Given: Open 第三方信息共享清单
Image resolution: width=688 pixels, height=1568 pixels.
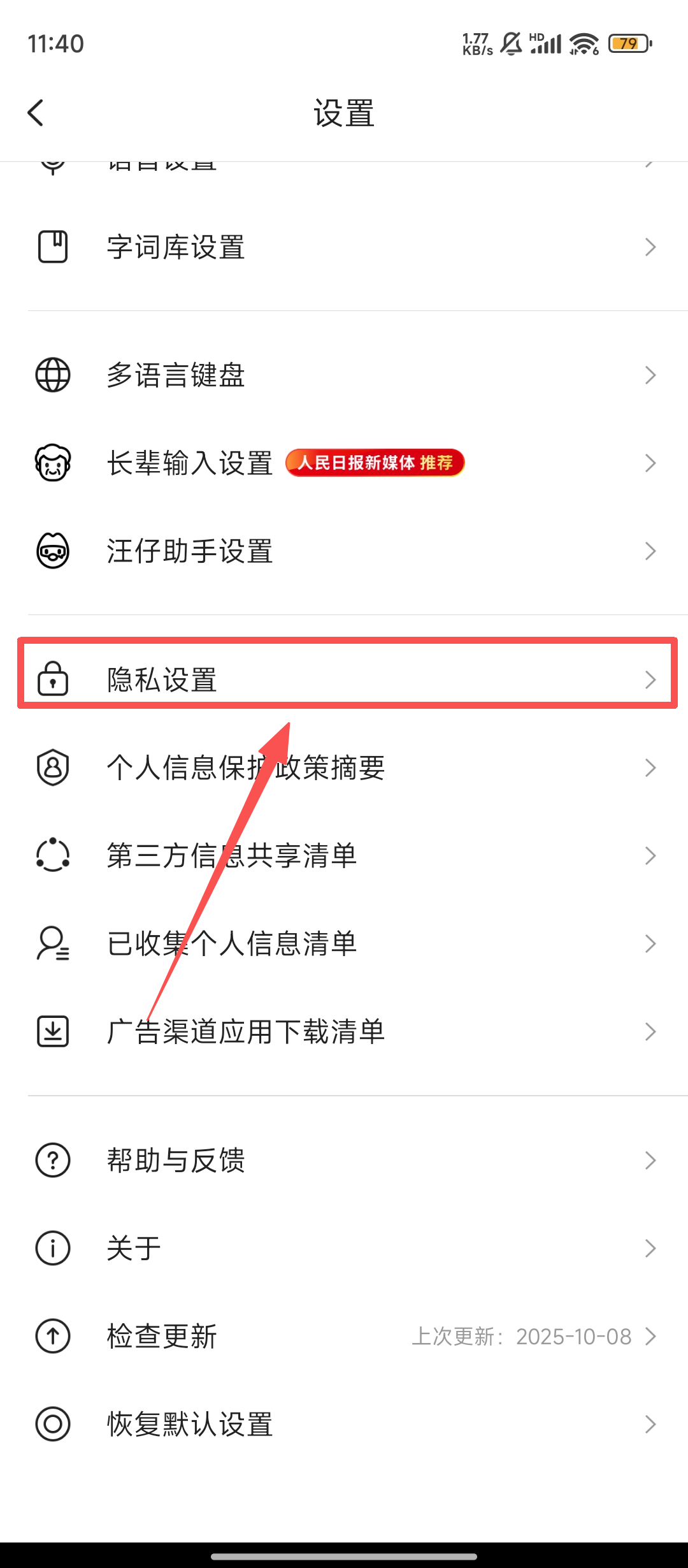Looking at the screenshot, I should pos(344,855).
